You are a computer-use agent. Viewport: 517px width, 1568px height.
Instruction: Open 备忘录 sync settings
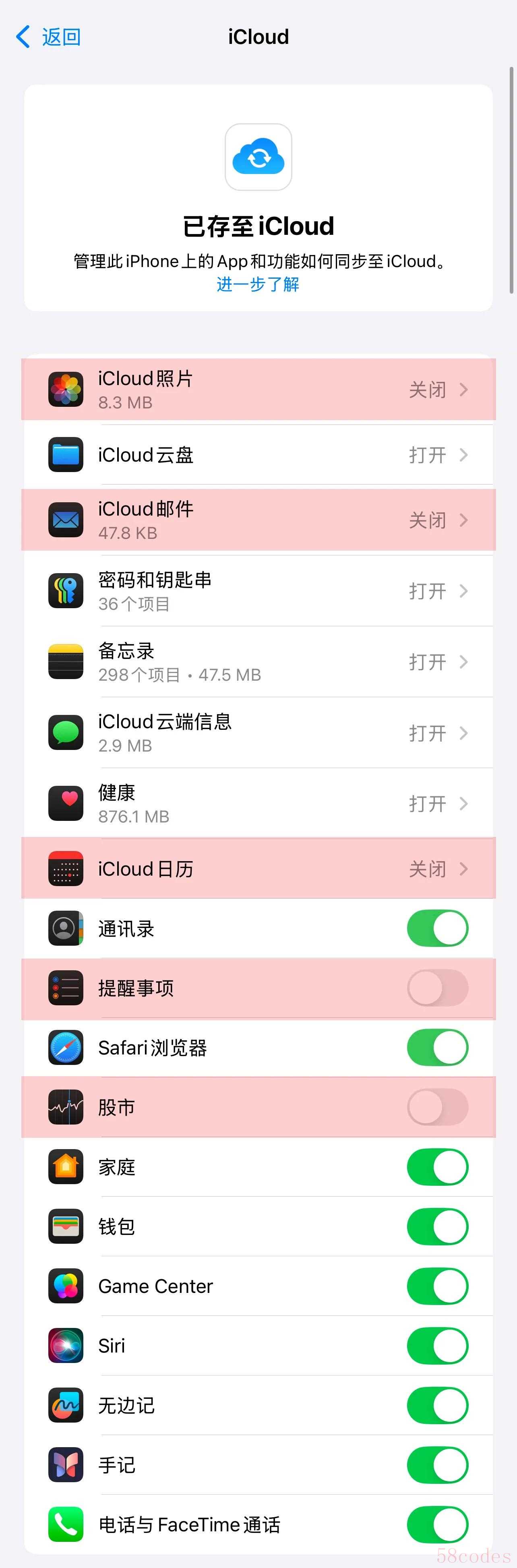(258, 662)
